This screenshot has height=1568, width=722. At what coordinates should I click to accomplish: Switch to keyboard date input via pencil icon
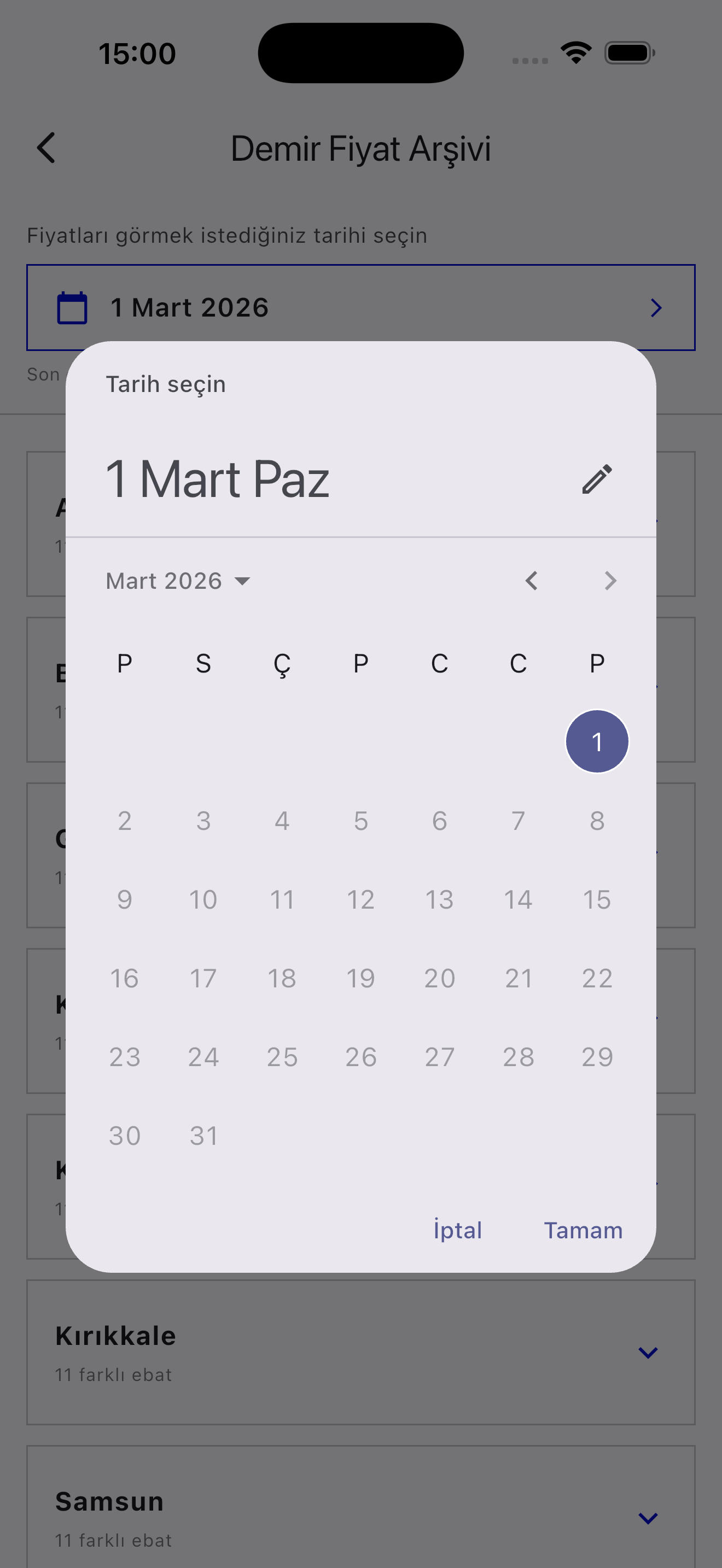pos(597,479)
